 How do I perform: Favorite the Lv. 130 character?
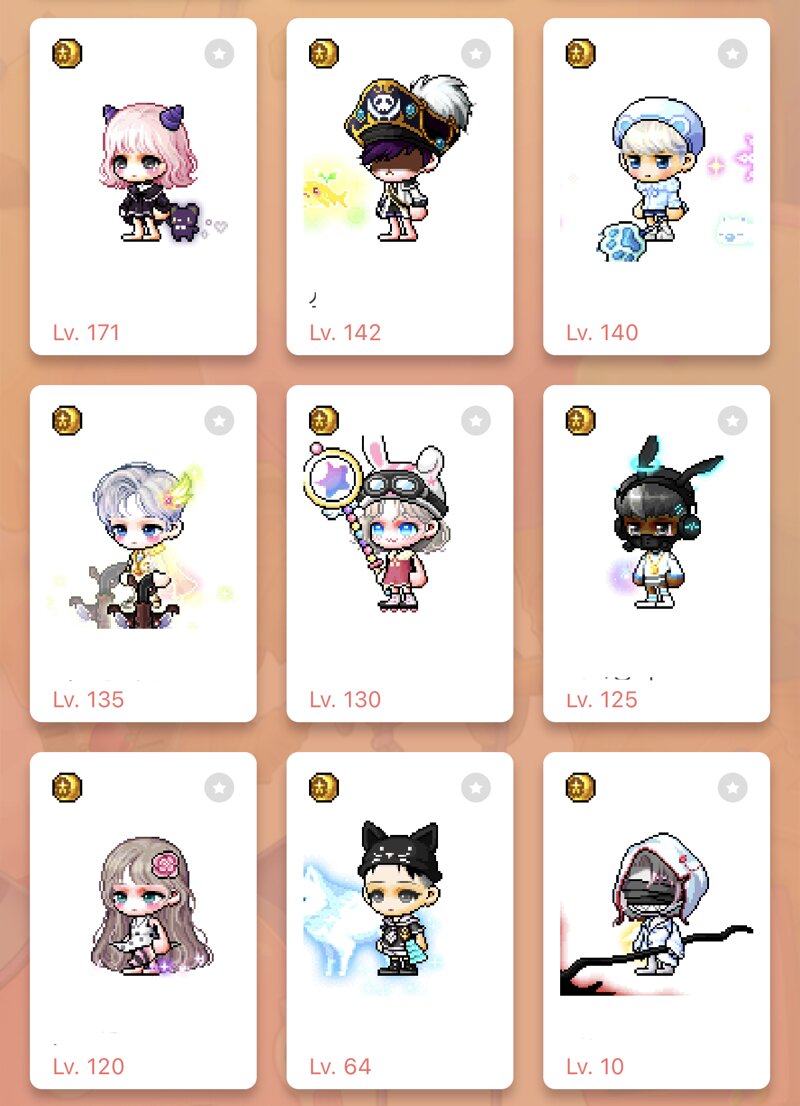[x=476, y=421]
